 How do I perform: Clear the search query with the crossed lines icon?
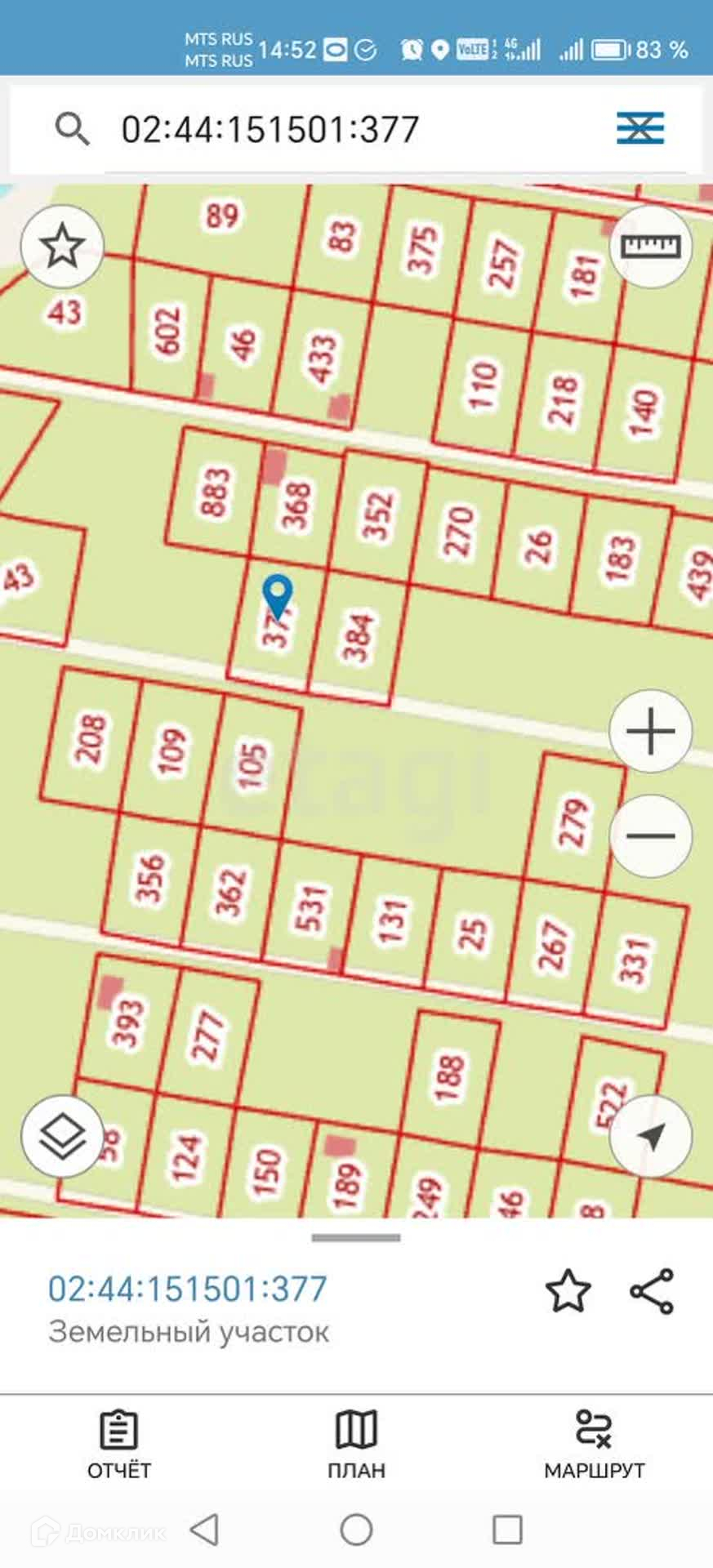coord(639,128)
